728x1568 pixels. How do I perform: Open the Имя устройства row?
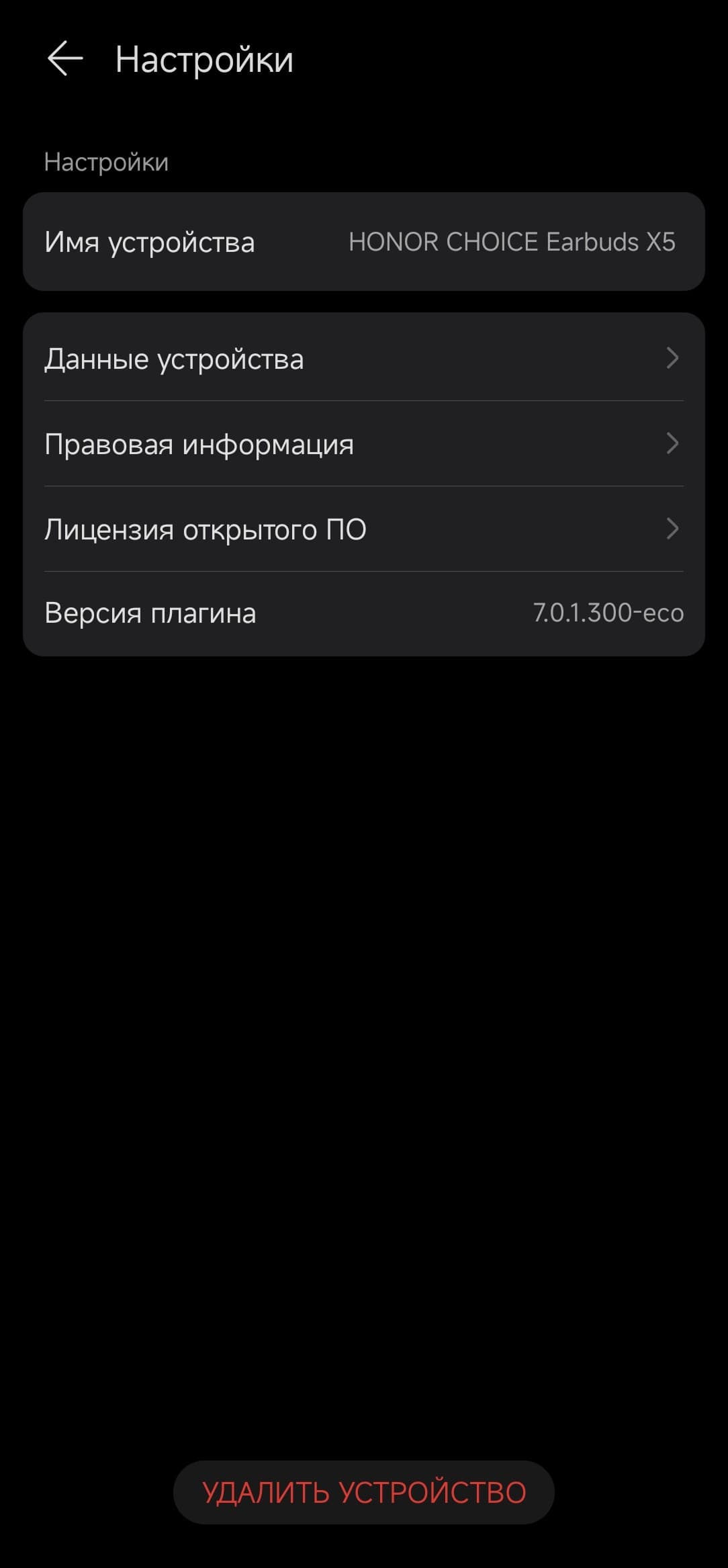coord(363,242)
